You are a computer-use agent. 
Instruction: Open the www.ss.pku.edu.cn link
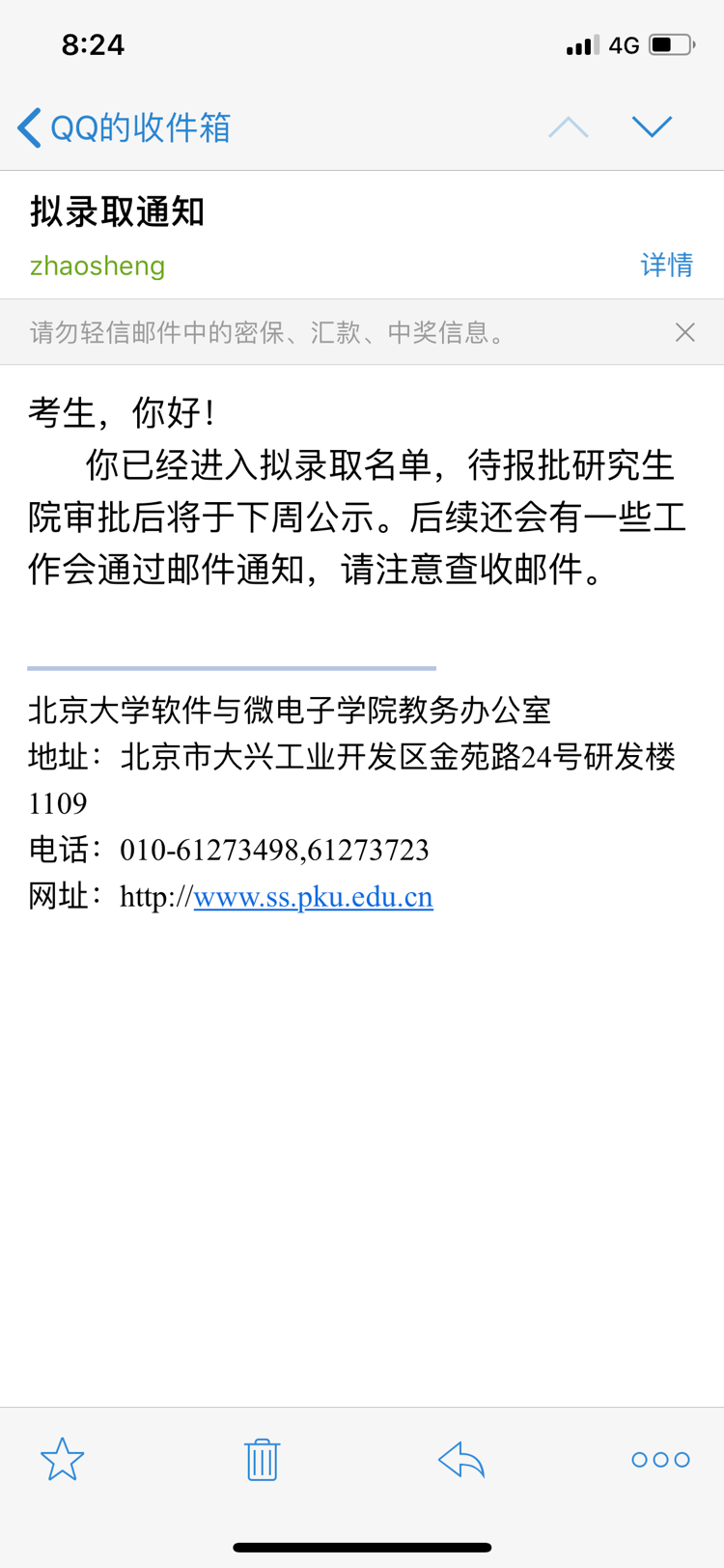coord(314,897)
